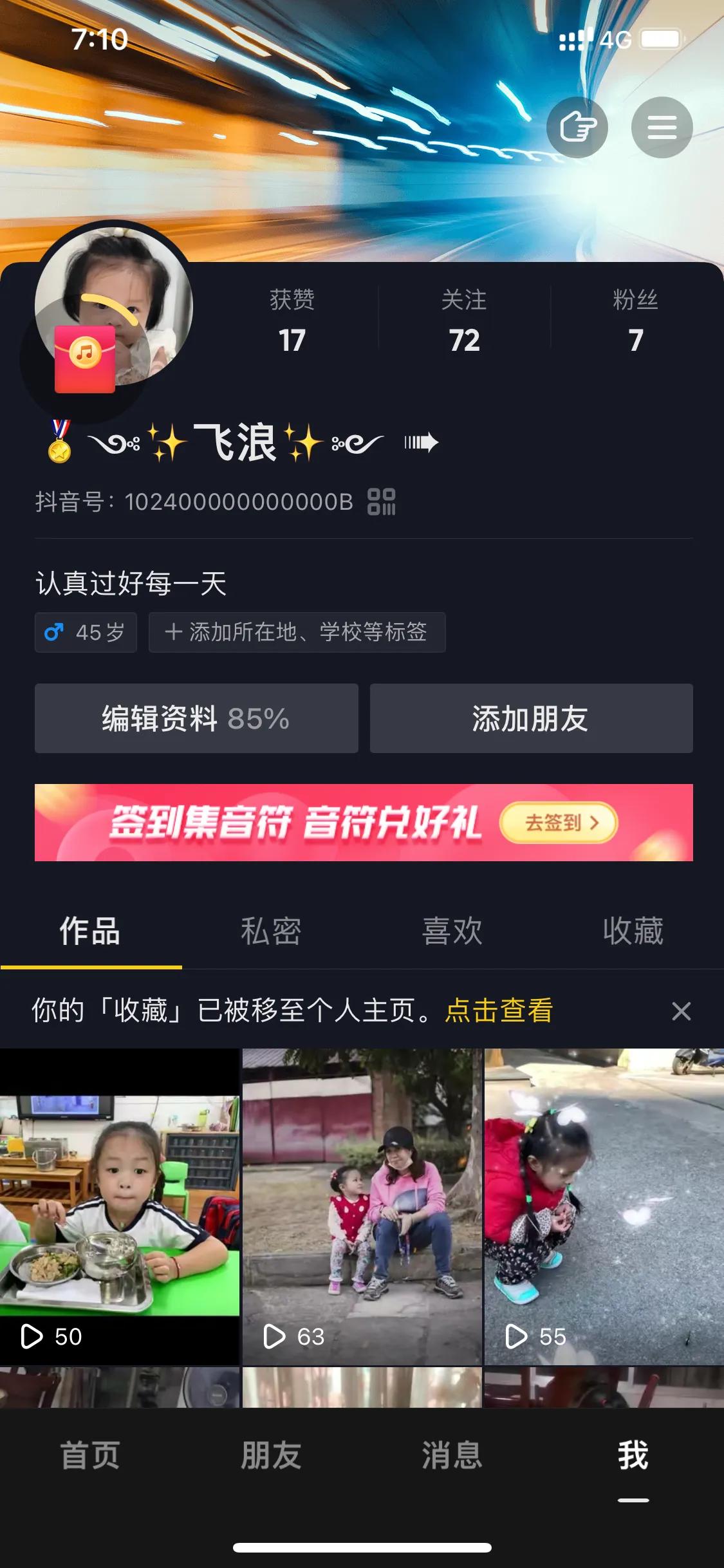Image resolution: width=724 pixels, height=1568 pixels.
Task: View the 关注 following list
Action: pos(464,321)
